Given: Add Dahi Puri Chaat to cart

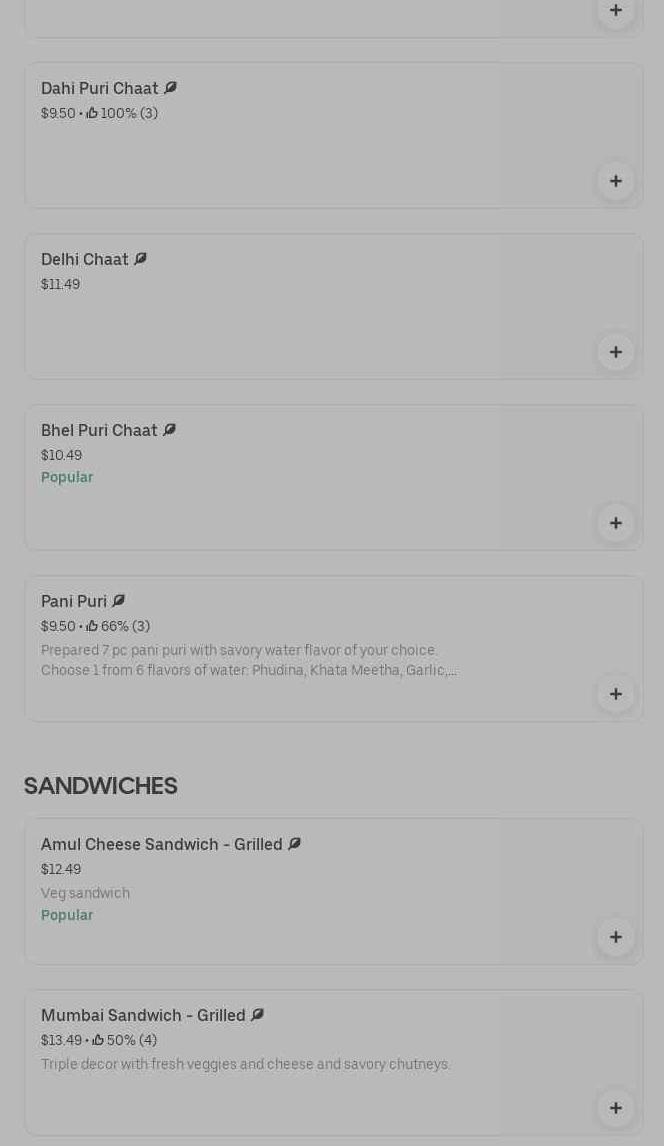Looking at the screenshot, I should point(615,181).
